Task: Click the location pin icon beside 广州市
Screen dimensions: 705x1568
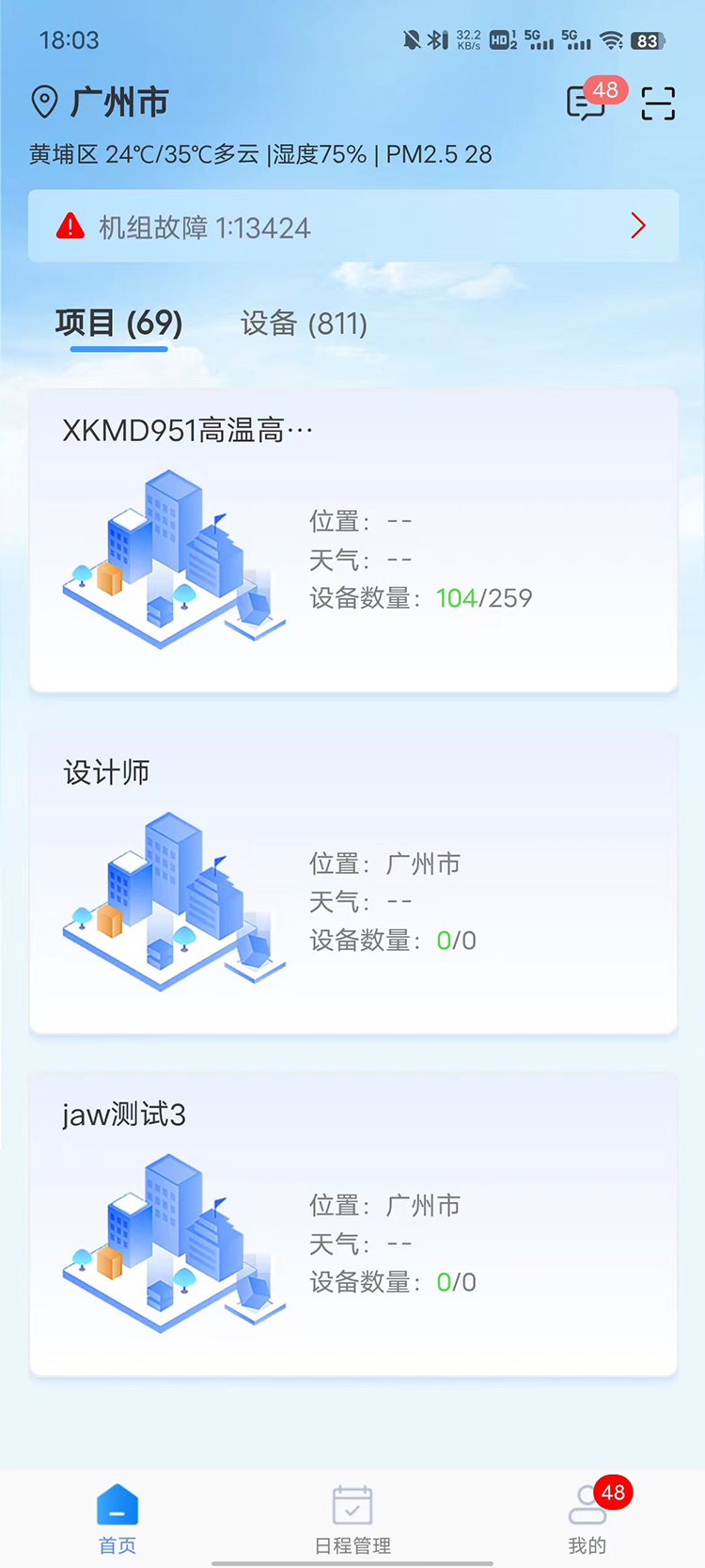Action: (42, 102)
